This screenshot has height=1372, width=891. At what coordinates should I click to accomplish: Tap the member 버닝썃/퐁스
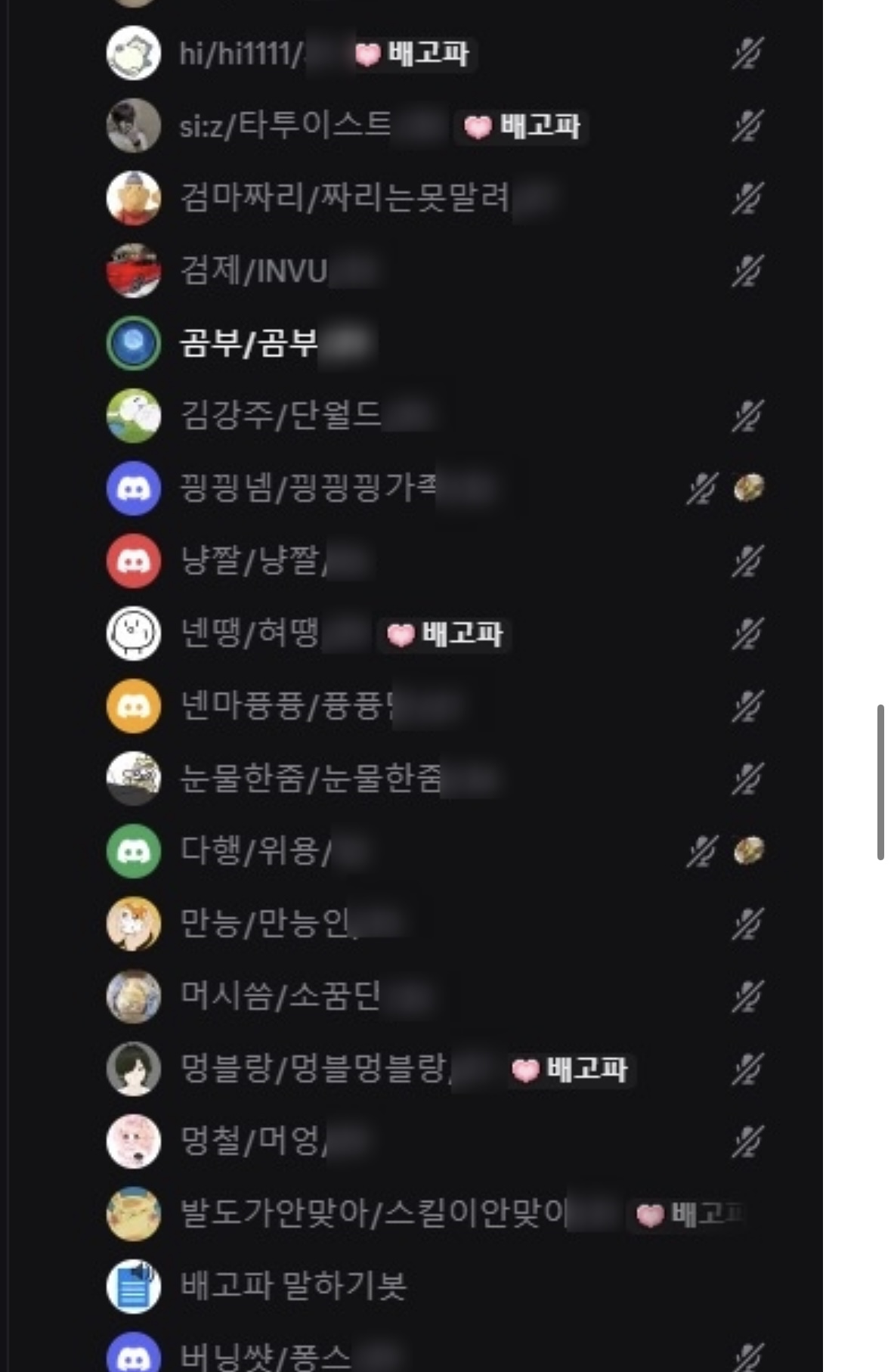(x=265, y=1357)
